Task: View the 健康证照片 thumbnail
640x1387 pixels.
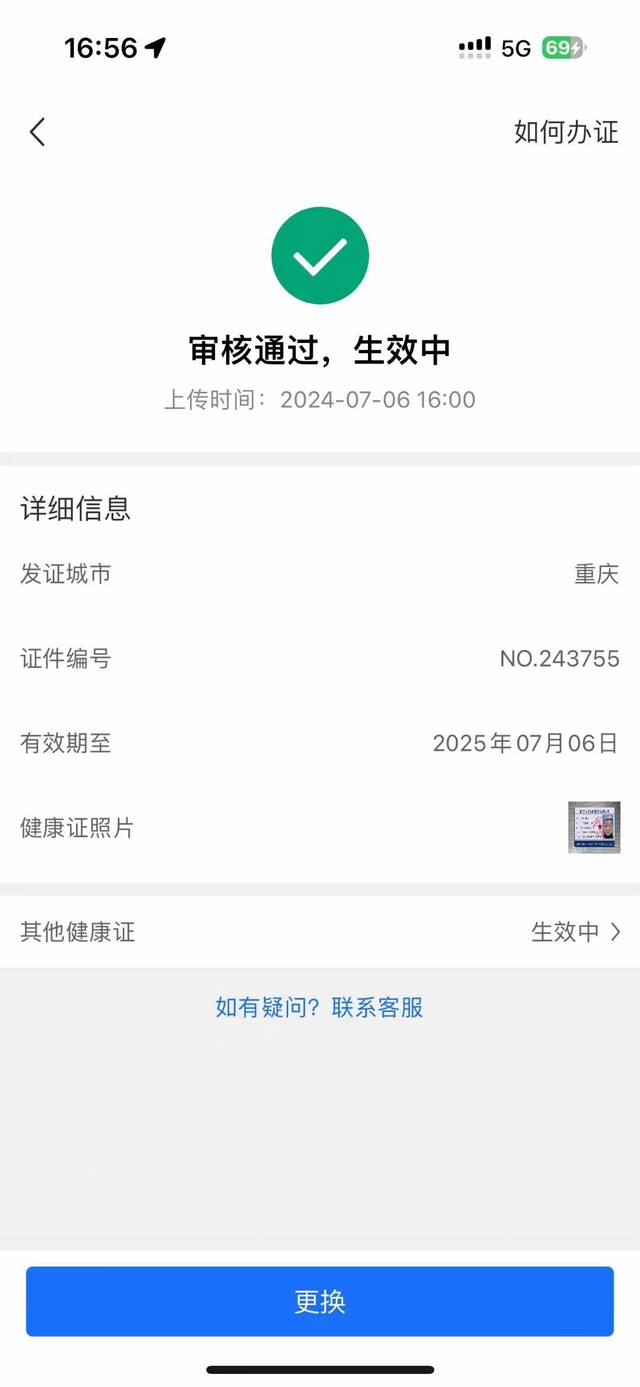Action: 594,827
